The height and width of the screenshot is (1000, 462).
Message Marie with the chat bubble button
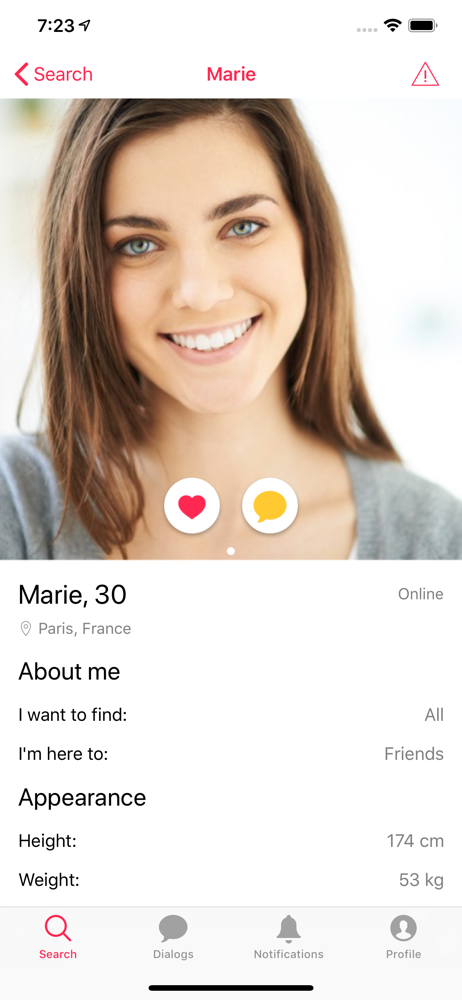pos(270,506)
